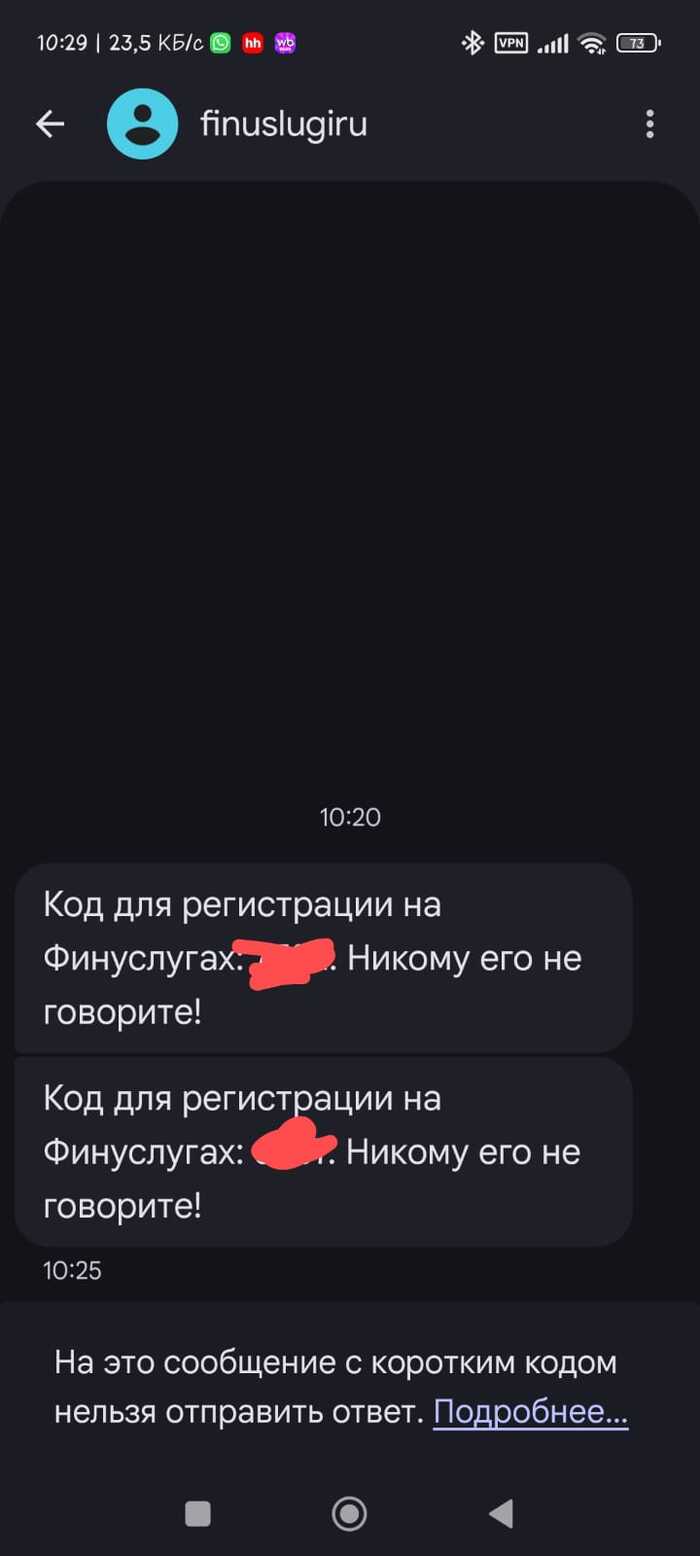Open finuslugiru contact avatar
The height and width of the screenshot is (1556, 700).
tap(142, 124)
